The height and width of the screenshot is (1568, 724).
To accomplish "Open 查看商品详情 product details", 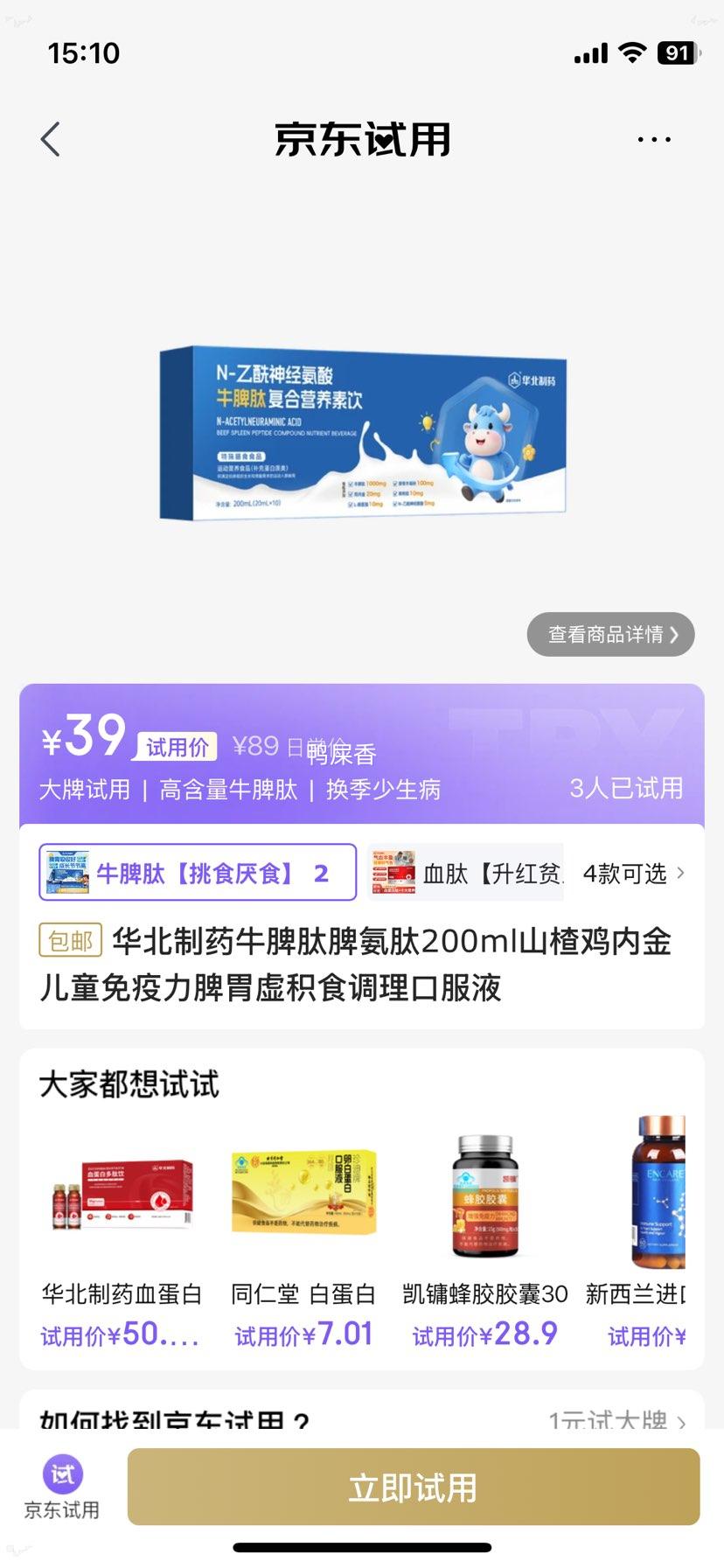I will pyautogui.click(x=610, y=634).
